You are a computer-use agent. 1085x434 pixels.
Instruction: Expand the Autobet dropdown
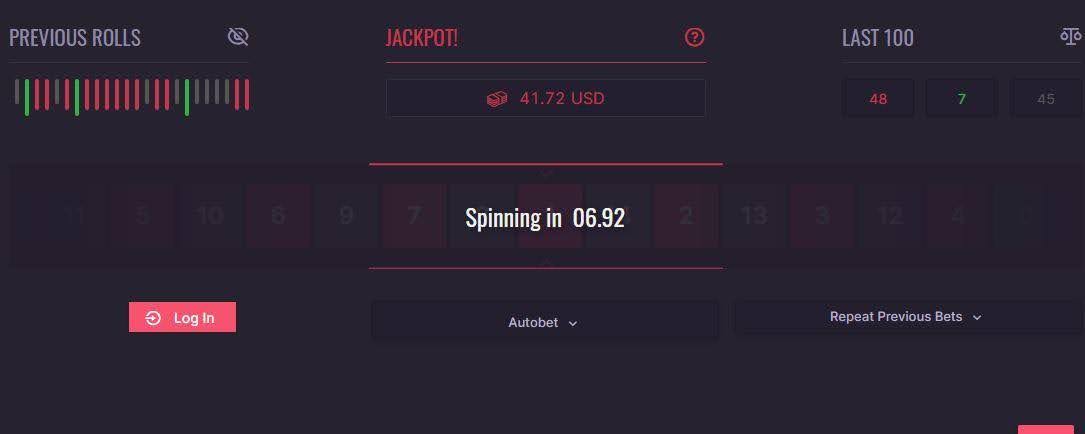(544, 322)
